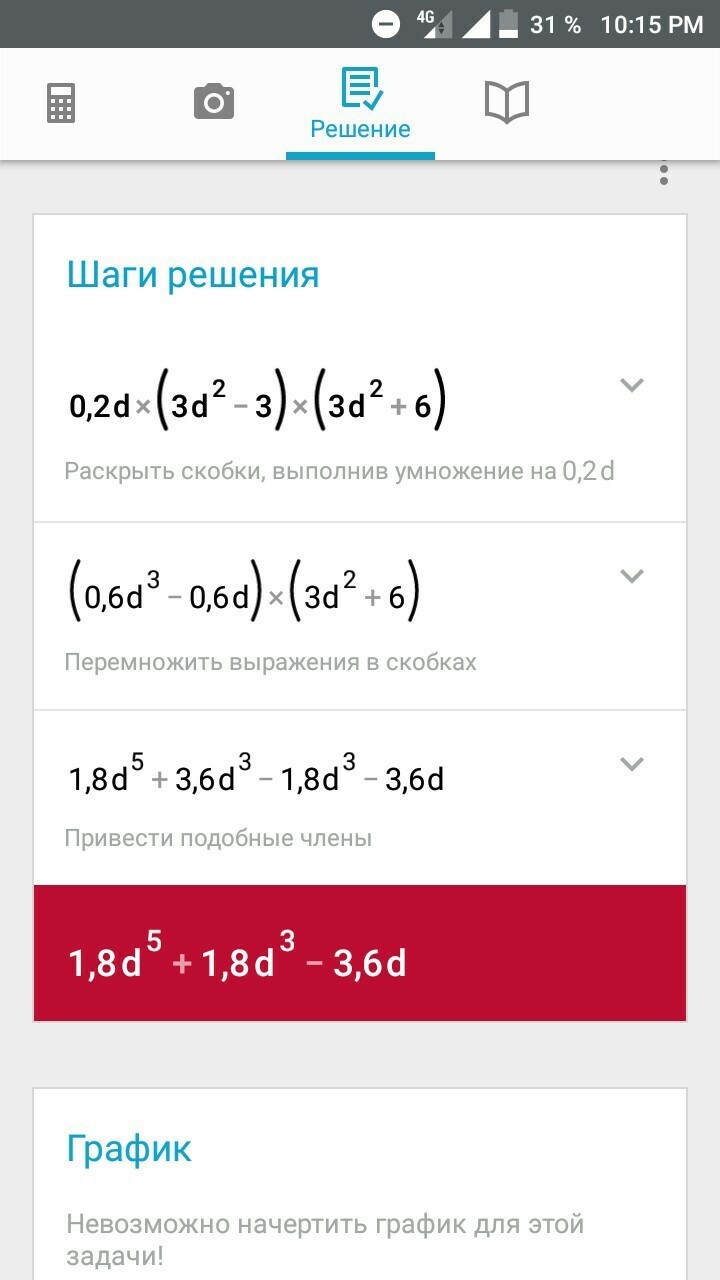Expand the Привести подобные члены step
The width and height of the screenshot is (720, 1280).
click(x=631, y=764)
